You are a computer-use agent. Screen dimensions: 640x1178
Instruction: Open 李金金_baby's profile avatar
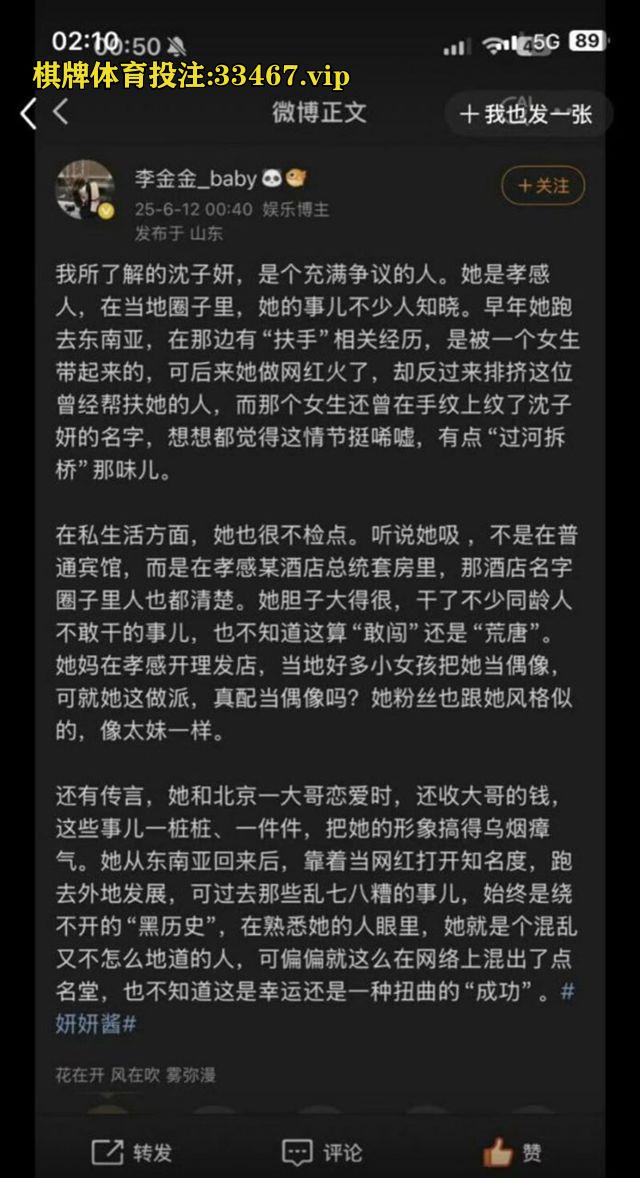86,189
